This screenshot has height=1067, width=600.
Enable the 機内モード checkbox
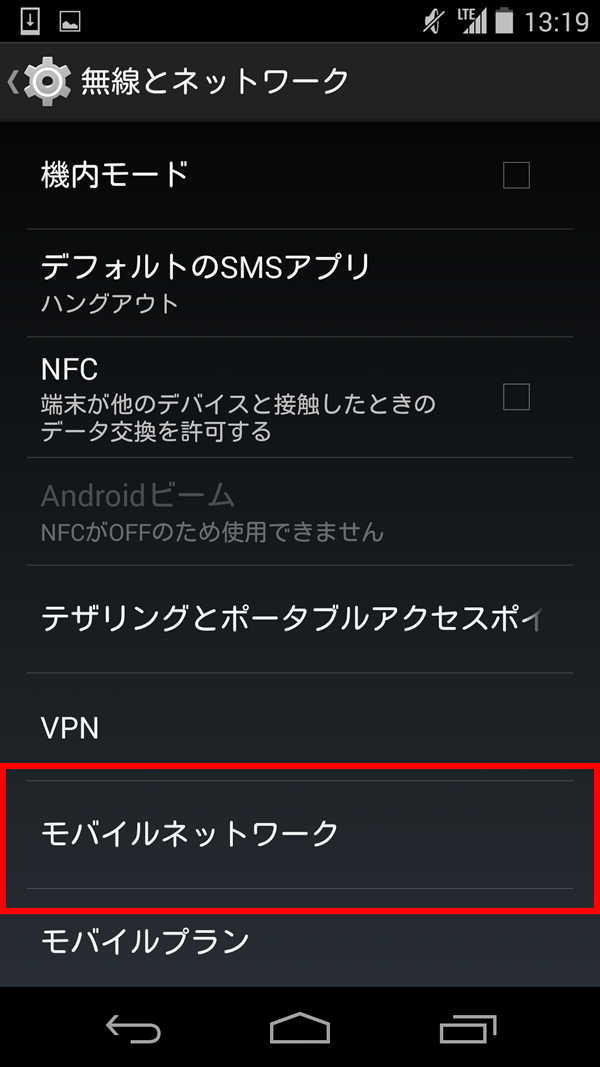pos(516,176)
